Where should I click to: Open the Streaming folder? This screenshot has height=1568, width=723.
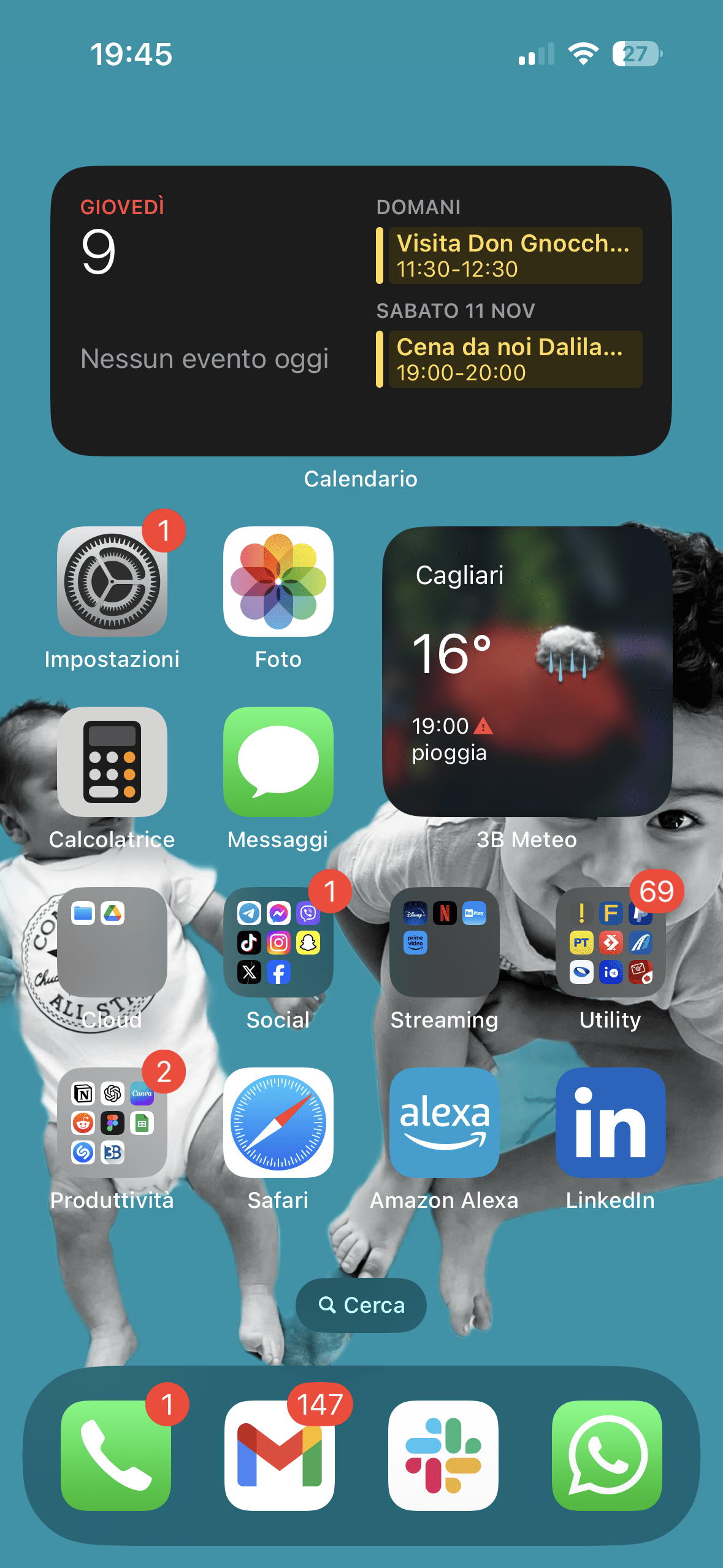click(x=445, y=942)
